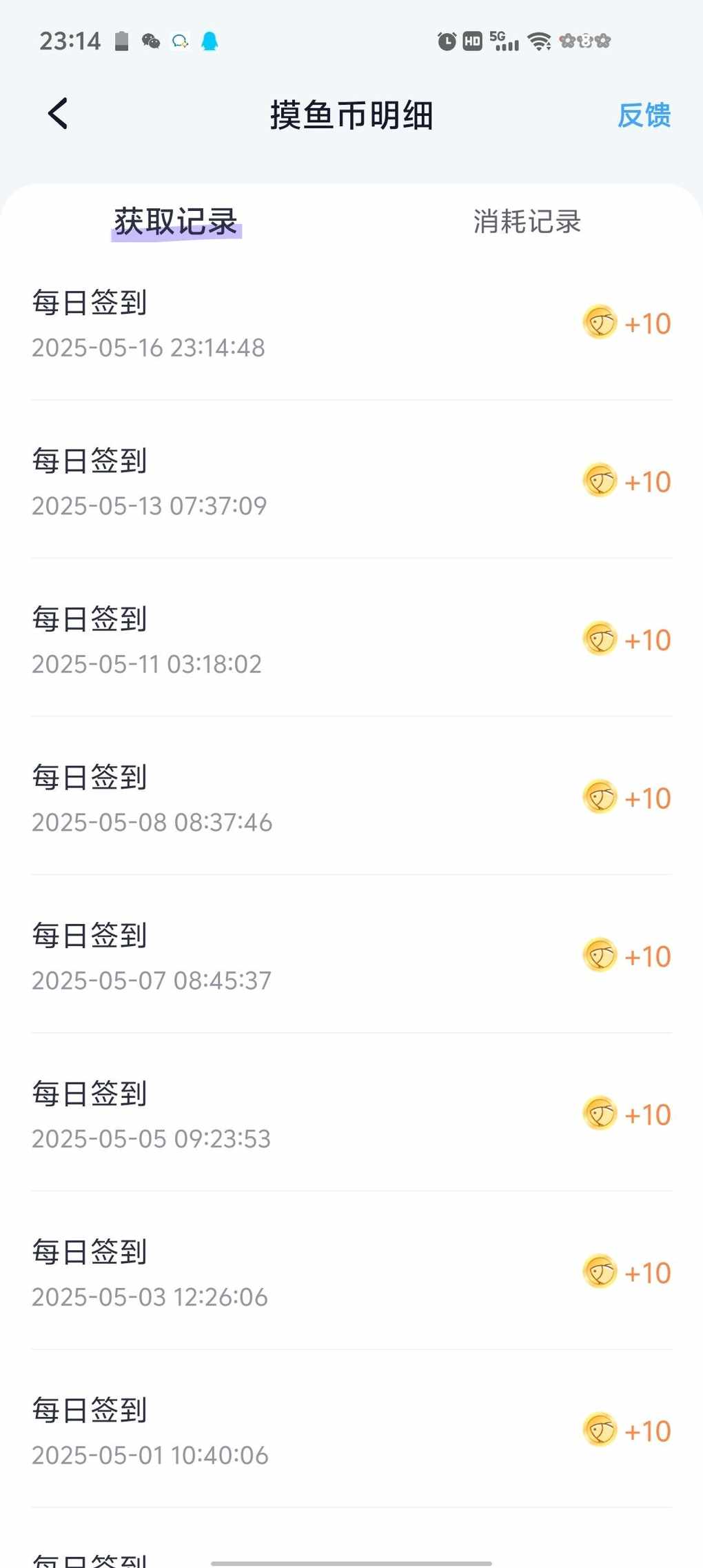Go back using the top-left arrow
This screenshot has width=703, height=1568.
coord(59,114)
